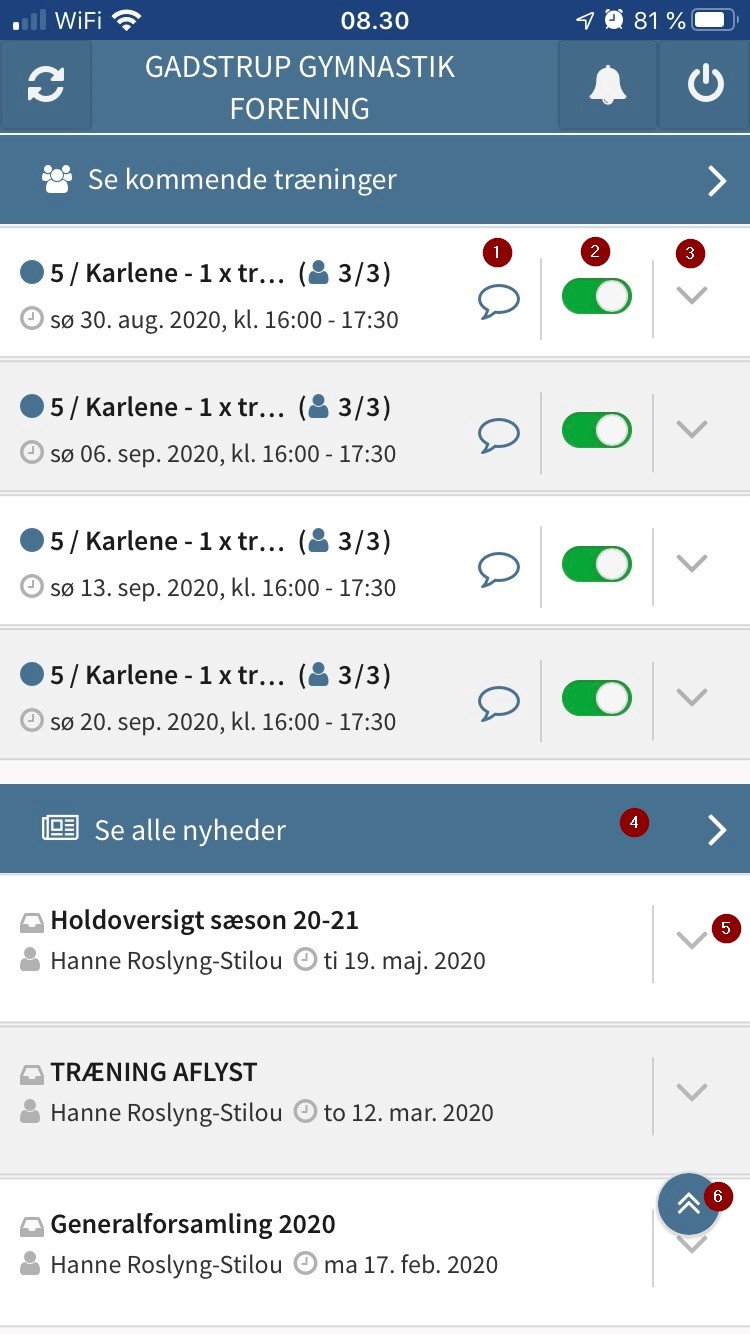Tap the refresh icon in the header
This screenshot has height=1334, width=750.
[x=46, y=85]
